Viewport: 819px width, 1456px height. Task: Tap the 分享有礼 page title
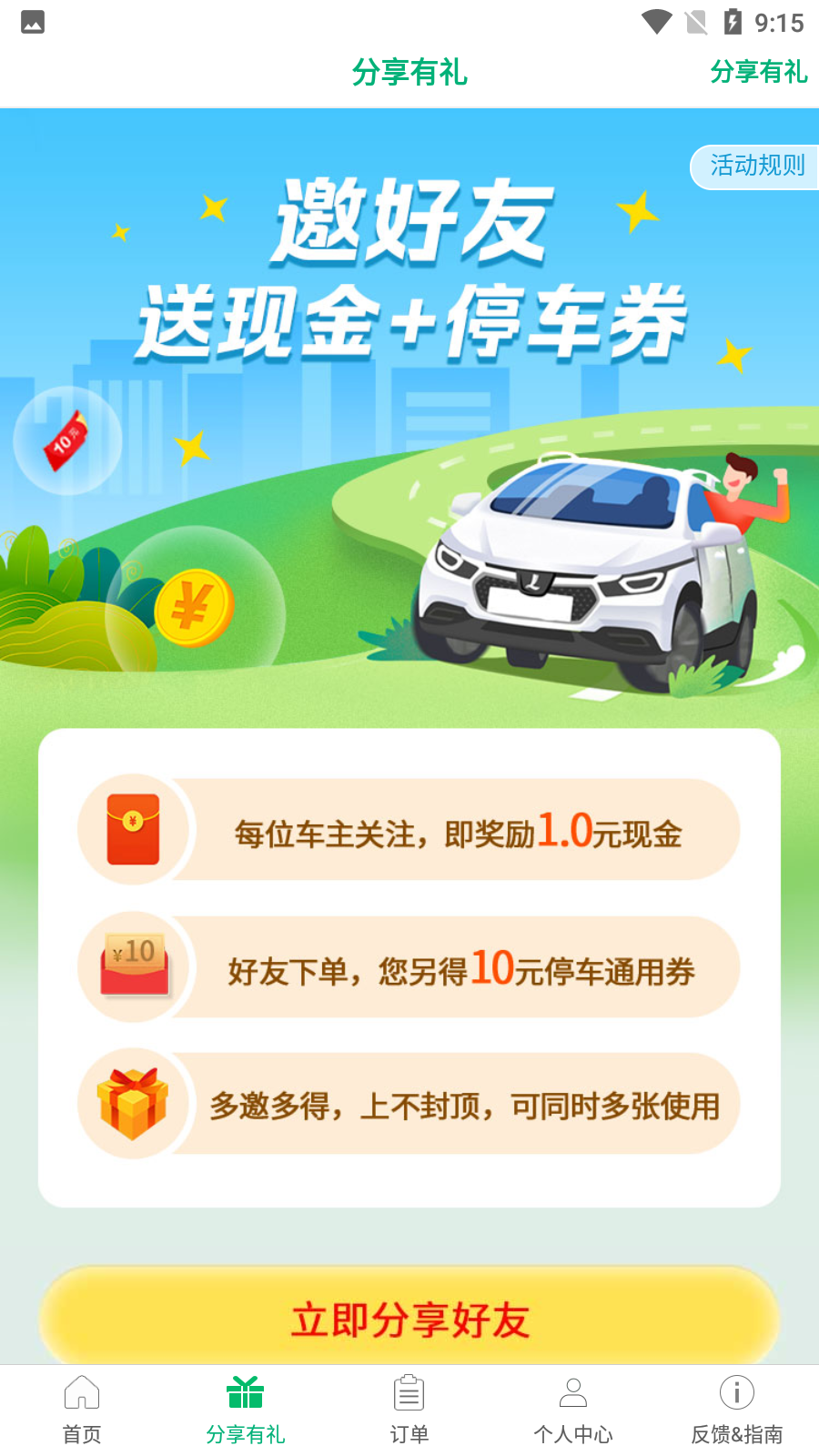[x=409, y=73]
